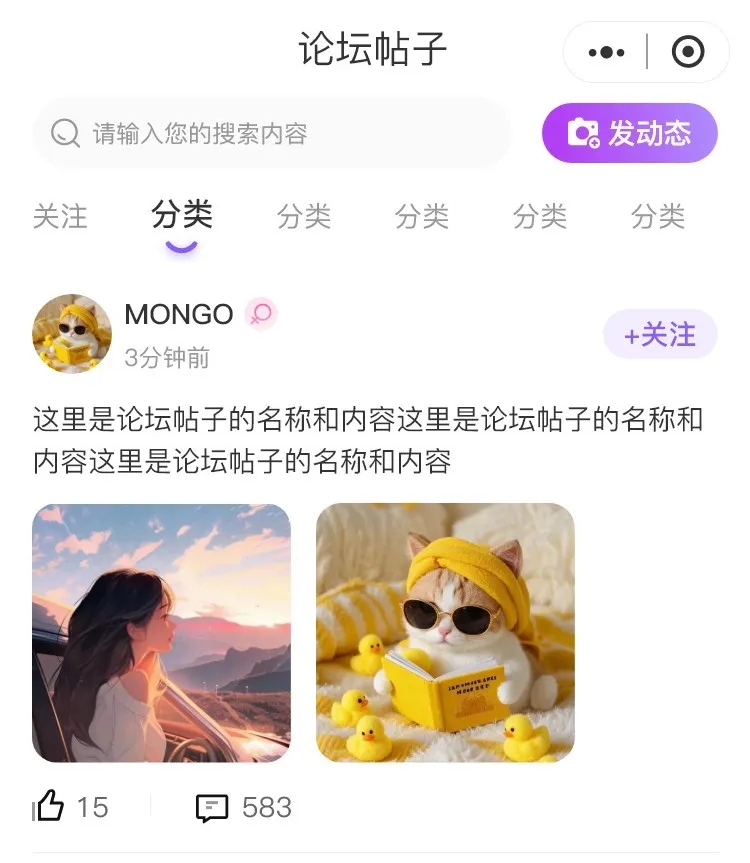Tap the username MONGO

click(178, 314)
